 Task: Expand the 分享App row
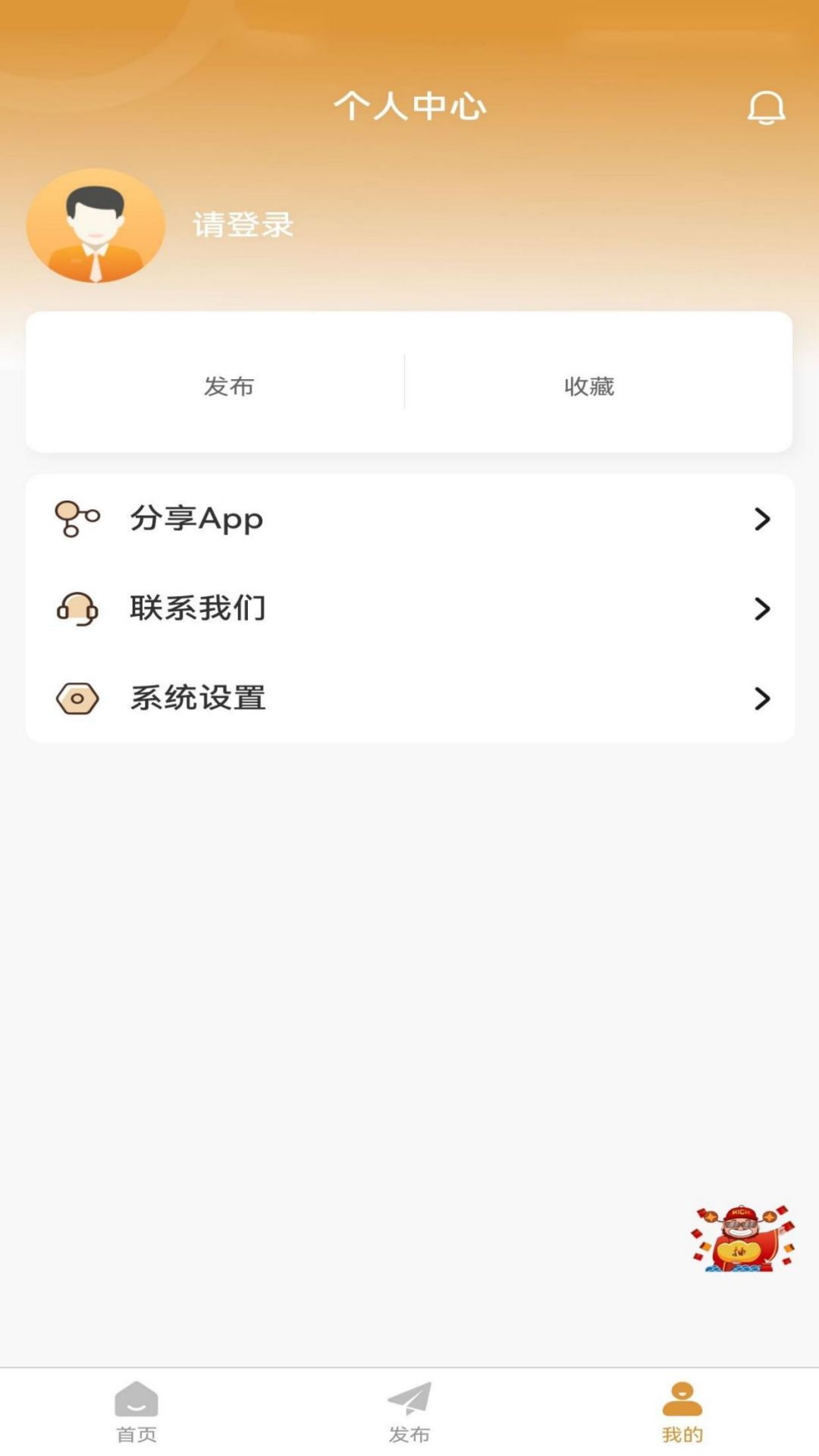tap(761, 519)
